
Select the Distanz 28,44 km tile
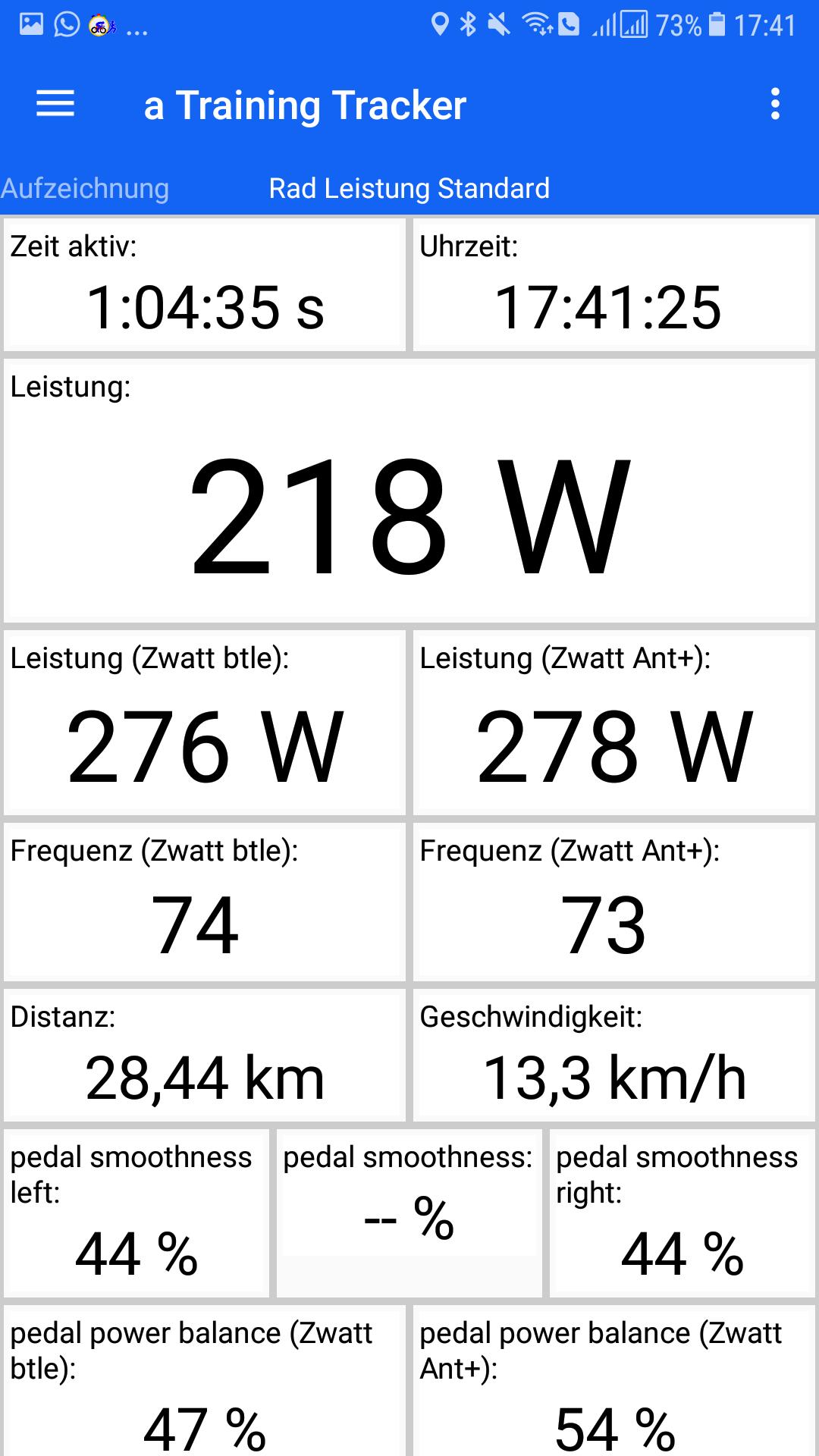pos(205,1054)
